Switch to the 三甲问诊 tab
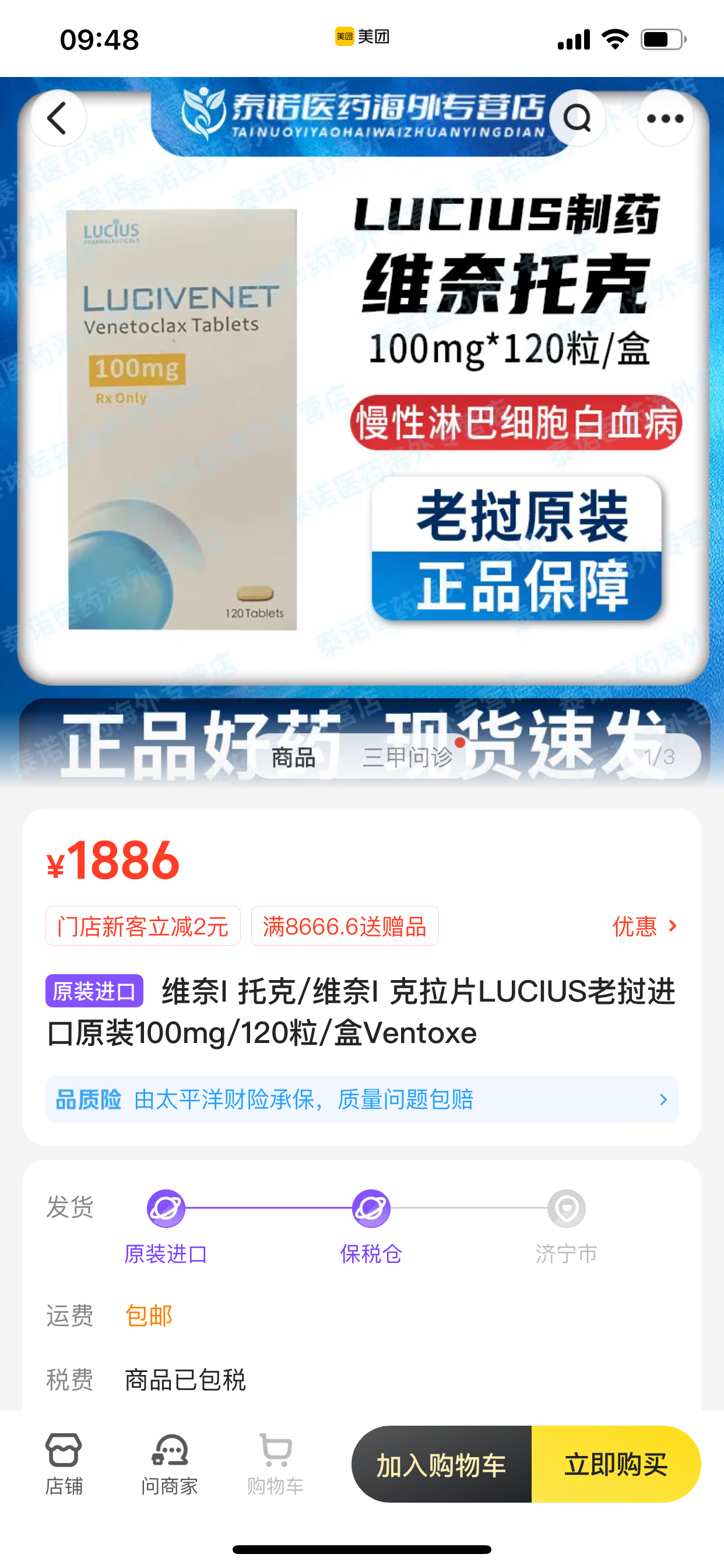724x1568 pixels. [407, 757]
